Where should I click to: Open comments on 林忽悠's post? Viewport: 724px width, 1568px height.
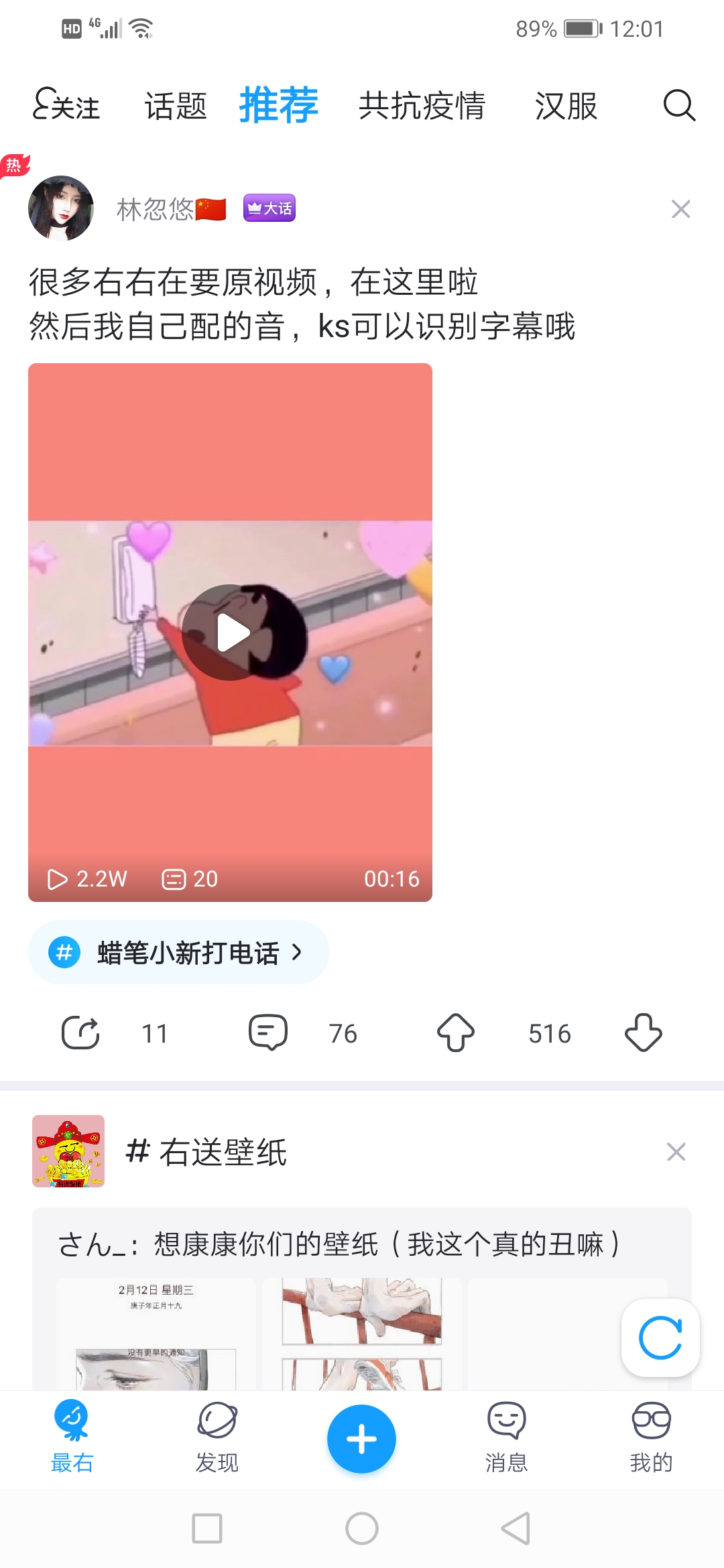pyautogui.click(x=268, y=1033)
